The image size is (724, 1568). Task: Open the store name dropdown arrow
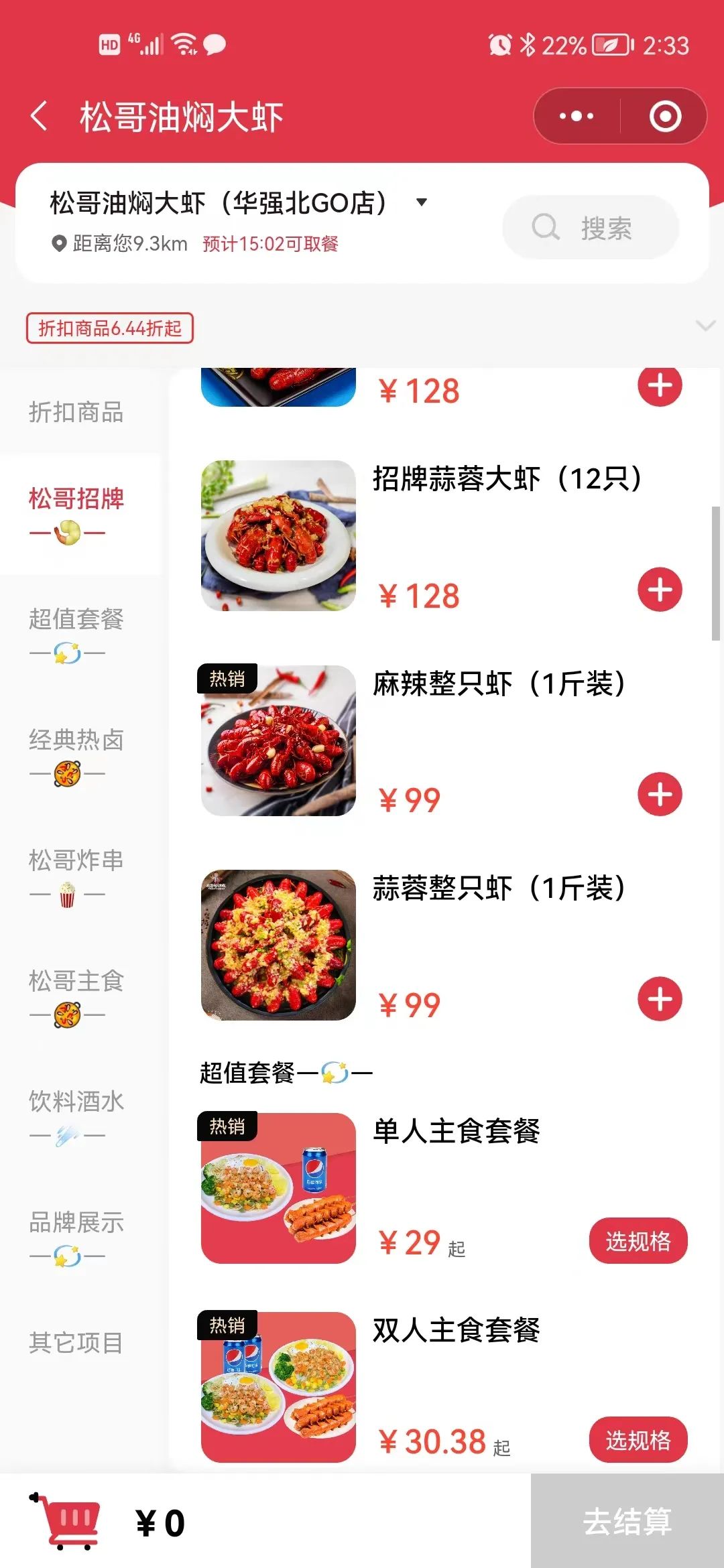coord(420,203)
